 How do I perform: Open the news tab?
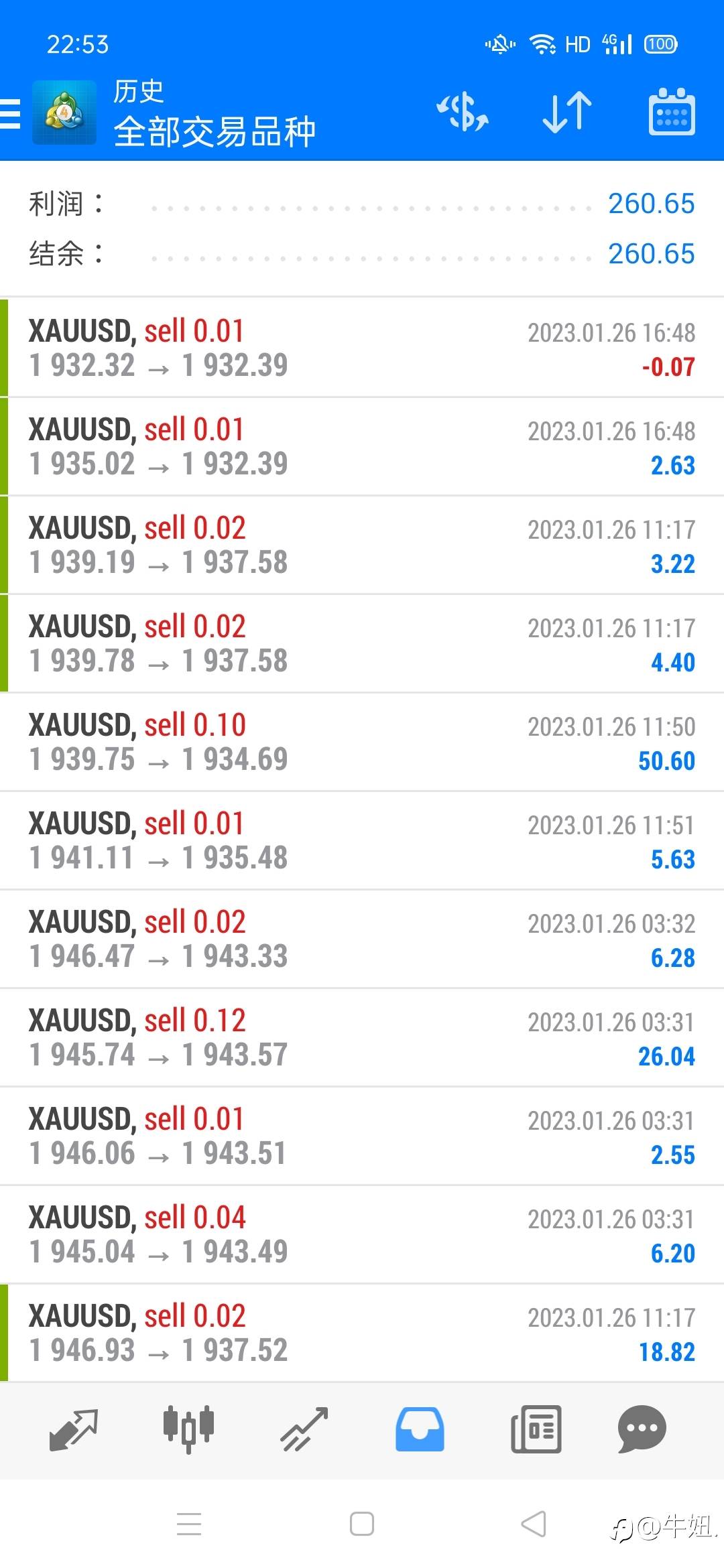pyautogui.click(x=536, y=1429)
